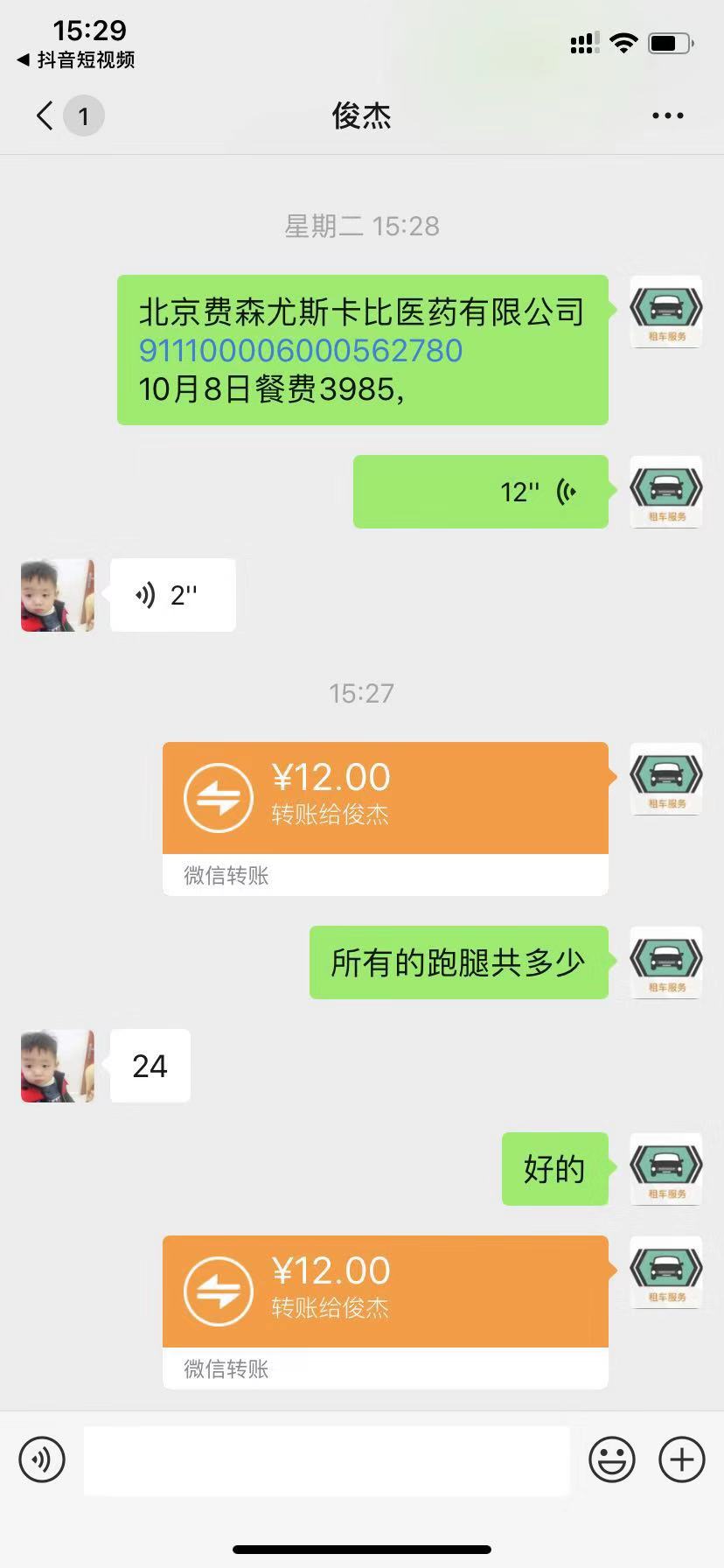The height and width of the screenshot is (1568, 724).
Task: Return to 抖音短视频 via status bar
Action: (76, 59)
